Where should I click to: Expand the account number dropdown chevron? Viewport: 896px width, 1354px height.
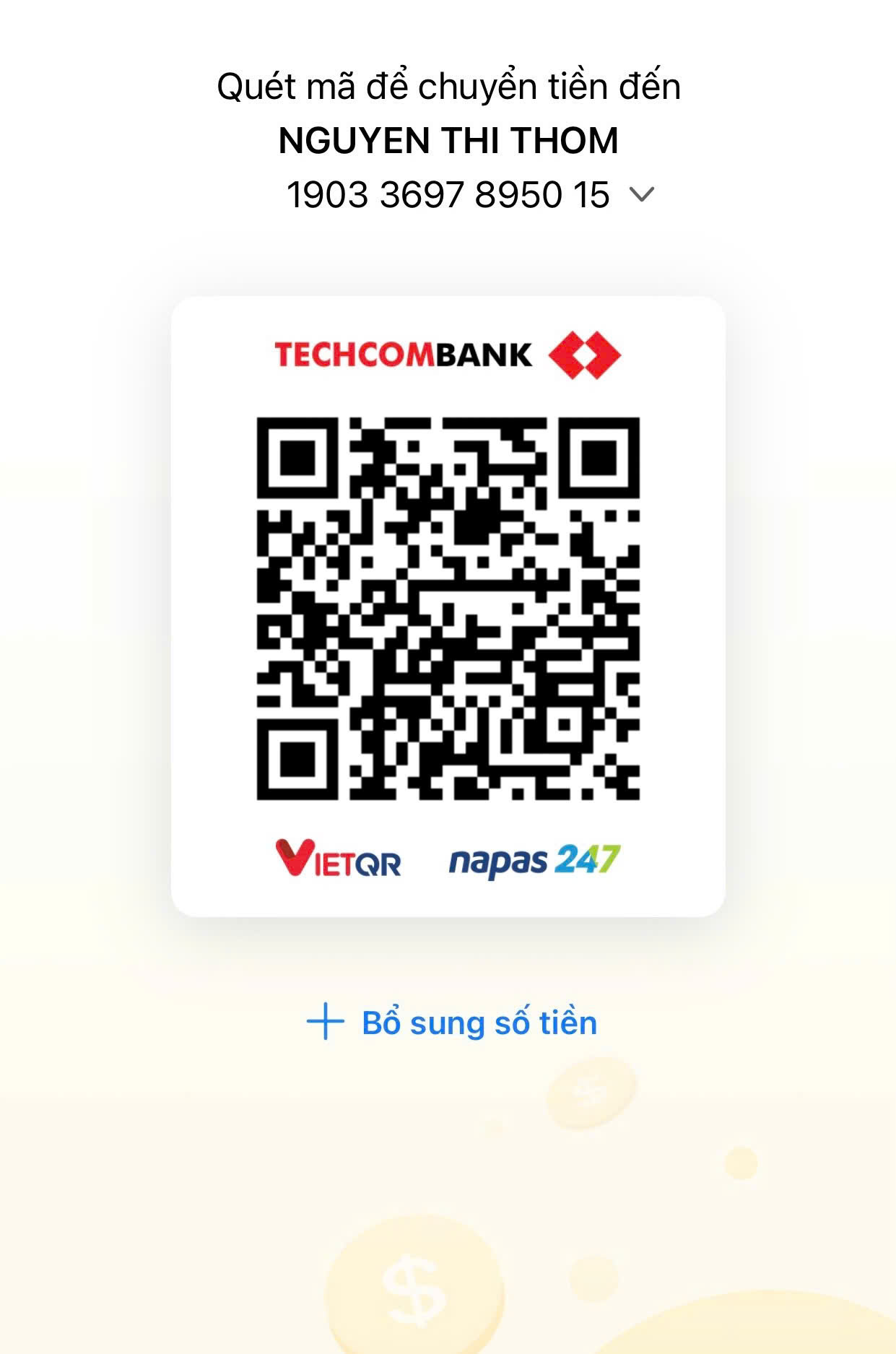click(x=641, y=194)
